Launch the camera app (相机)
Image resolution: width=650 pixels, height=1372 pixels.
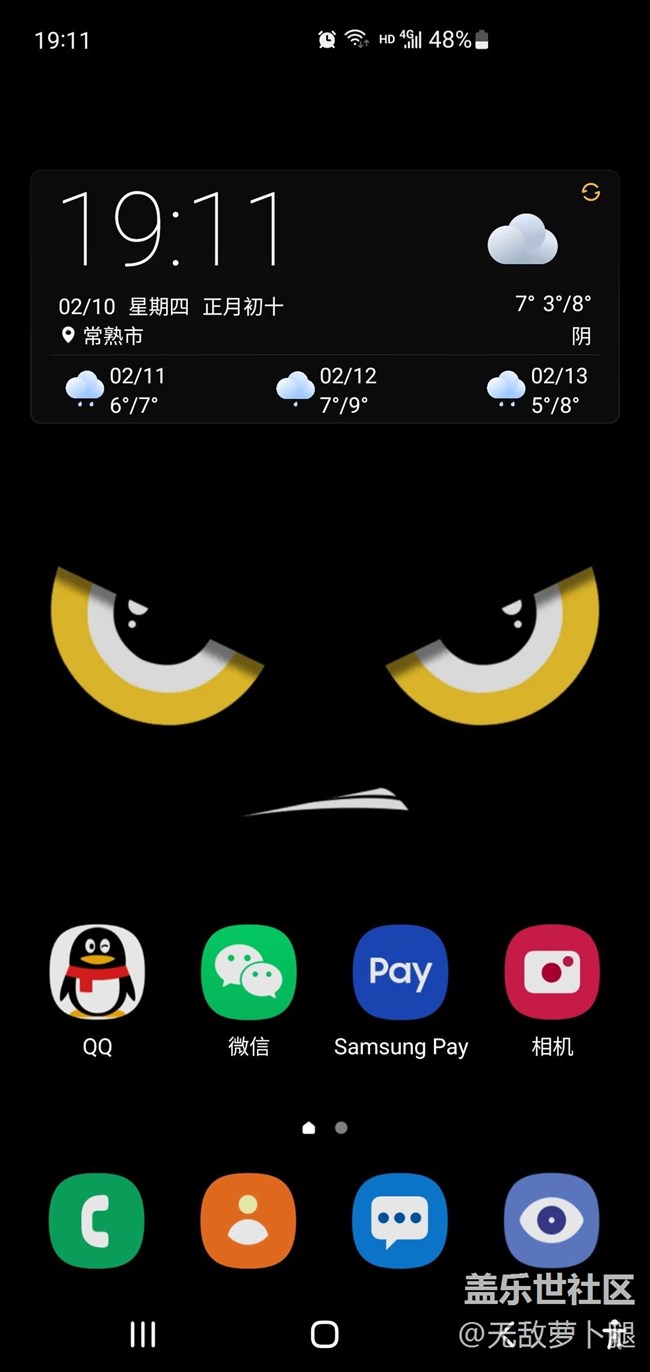(x=552, y=972)
